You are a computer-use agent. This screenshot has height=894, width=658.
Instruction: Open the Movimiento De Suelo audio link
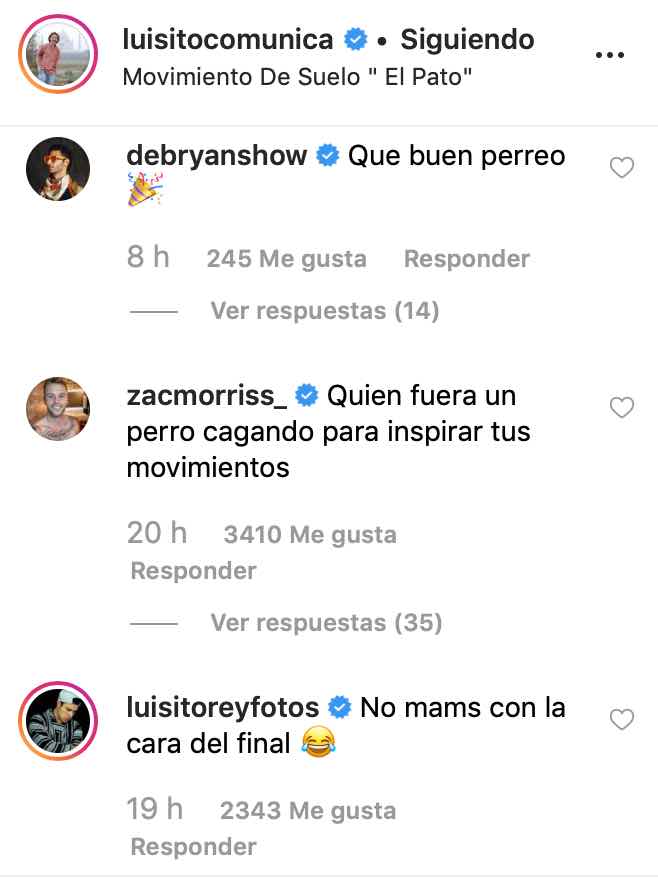[x=296, y=78]
